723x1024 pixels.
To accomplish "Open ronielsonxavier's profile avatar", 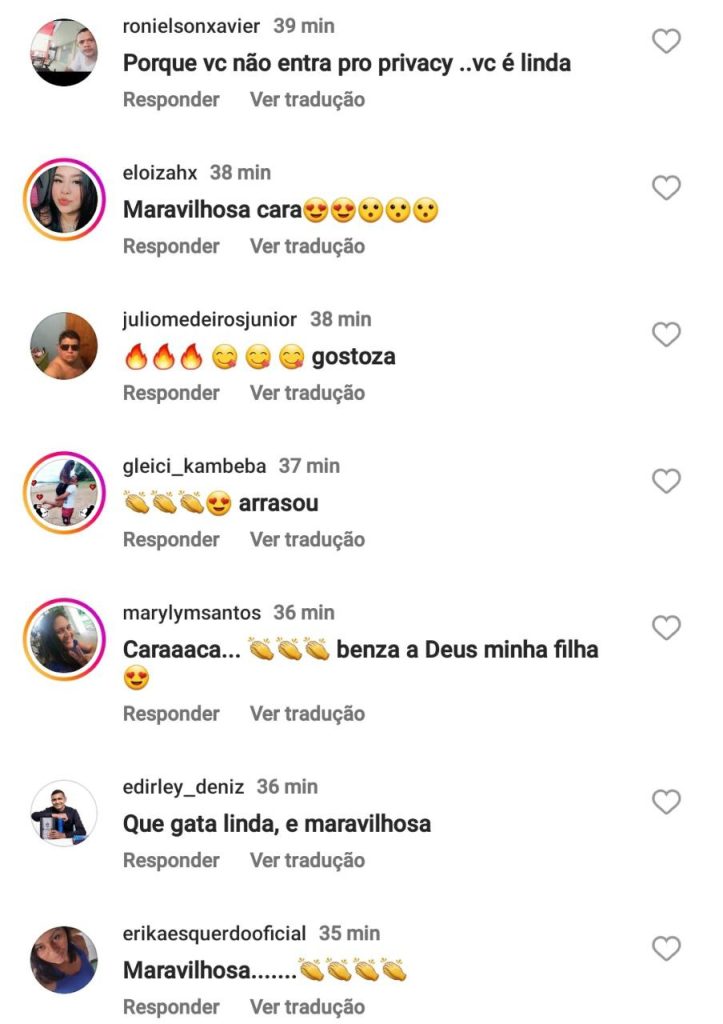I will pos(64,52).
